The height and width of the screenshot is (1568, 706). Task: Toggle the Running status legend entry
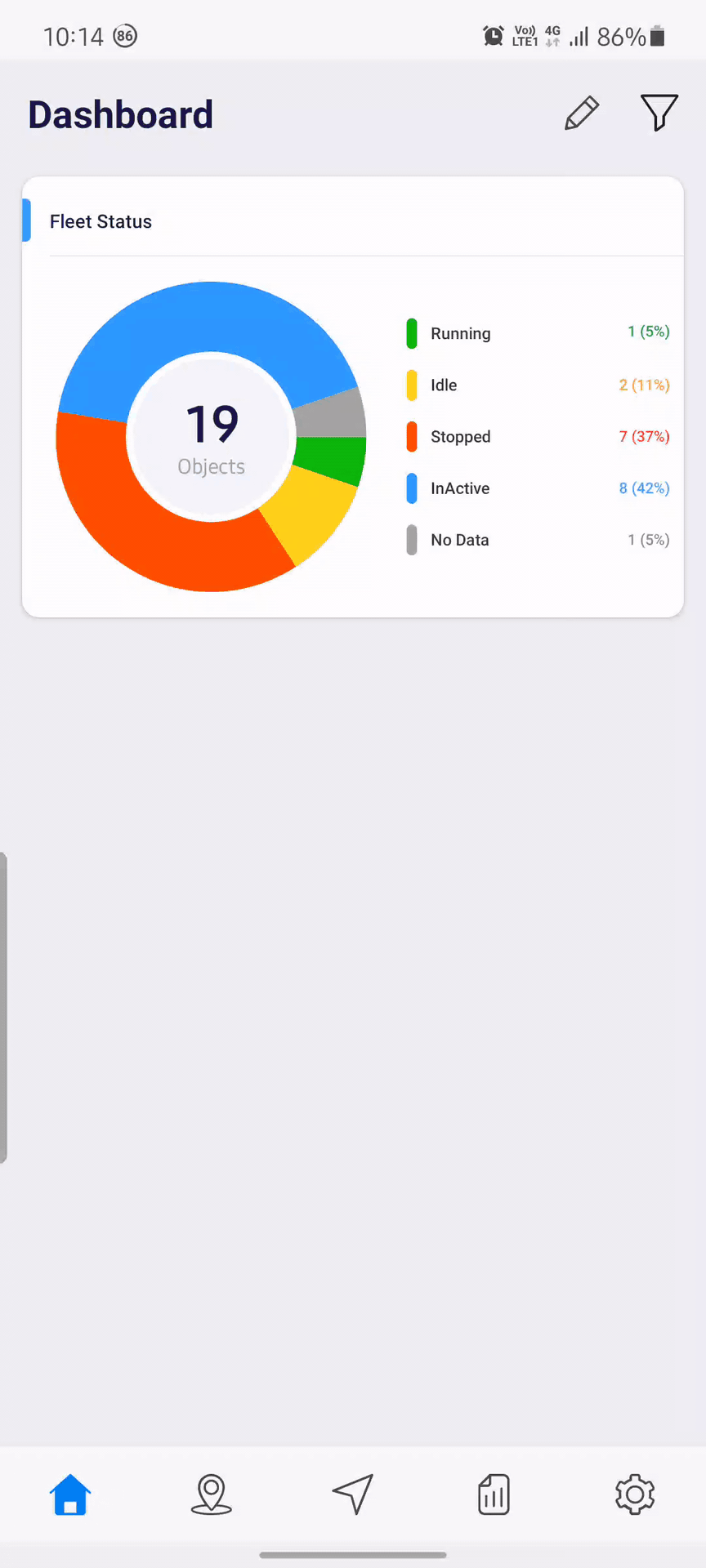point(460,333)
